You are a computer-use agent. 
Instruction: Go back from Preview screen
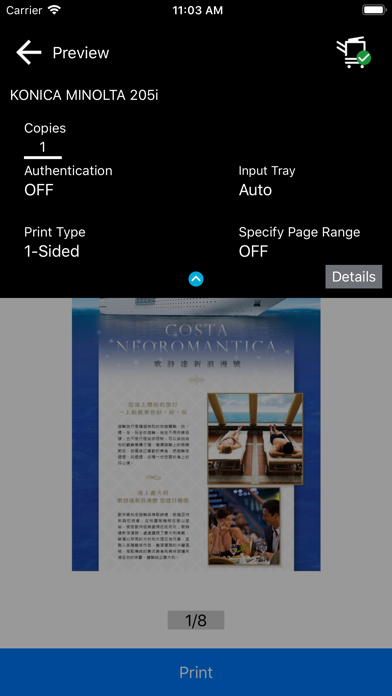point(29,52)
